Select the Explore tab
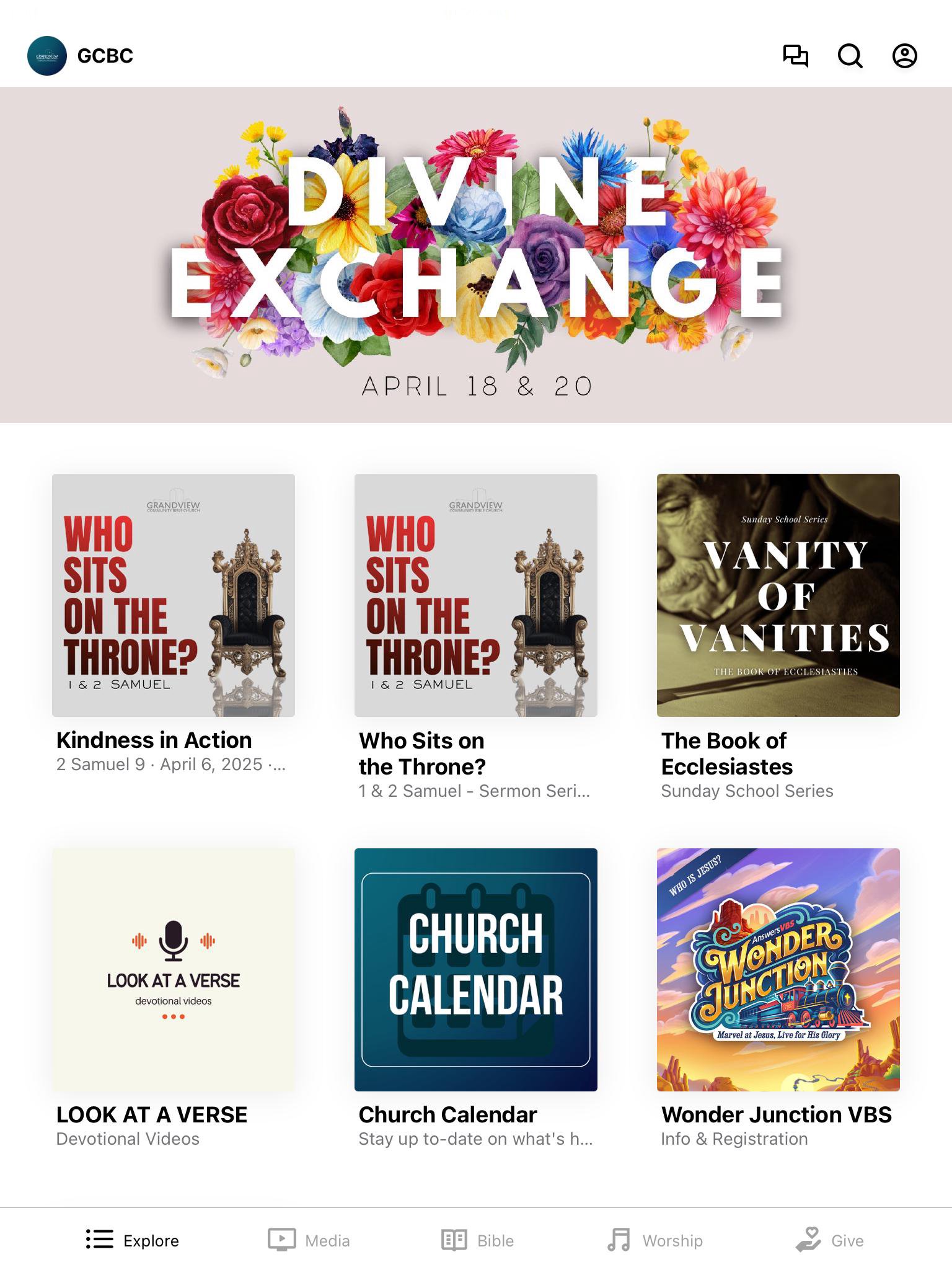The image size is (952, 1270). (133, 1240)
